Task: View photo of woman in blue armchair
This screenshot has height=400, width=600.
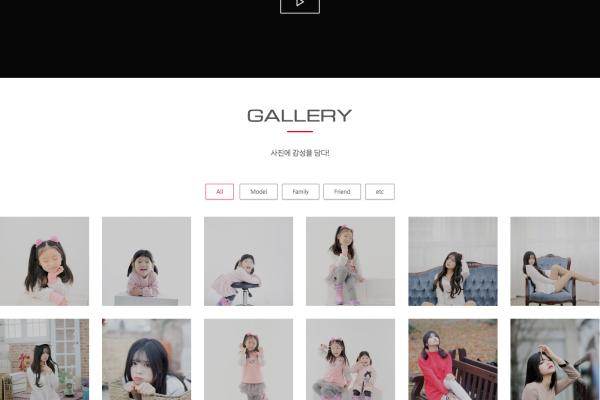Action: 554,261
